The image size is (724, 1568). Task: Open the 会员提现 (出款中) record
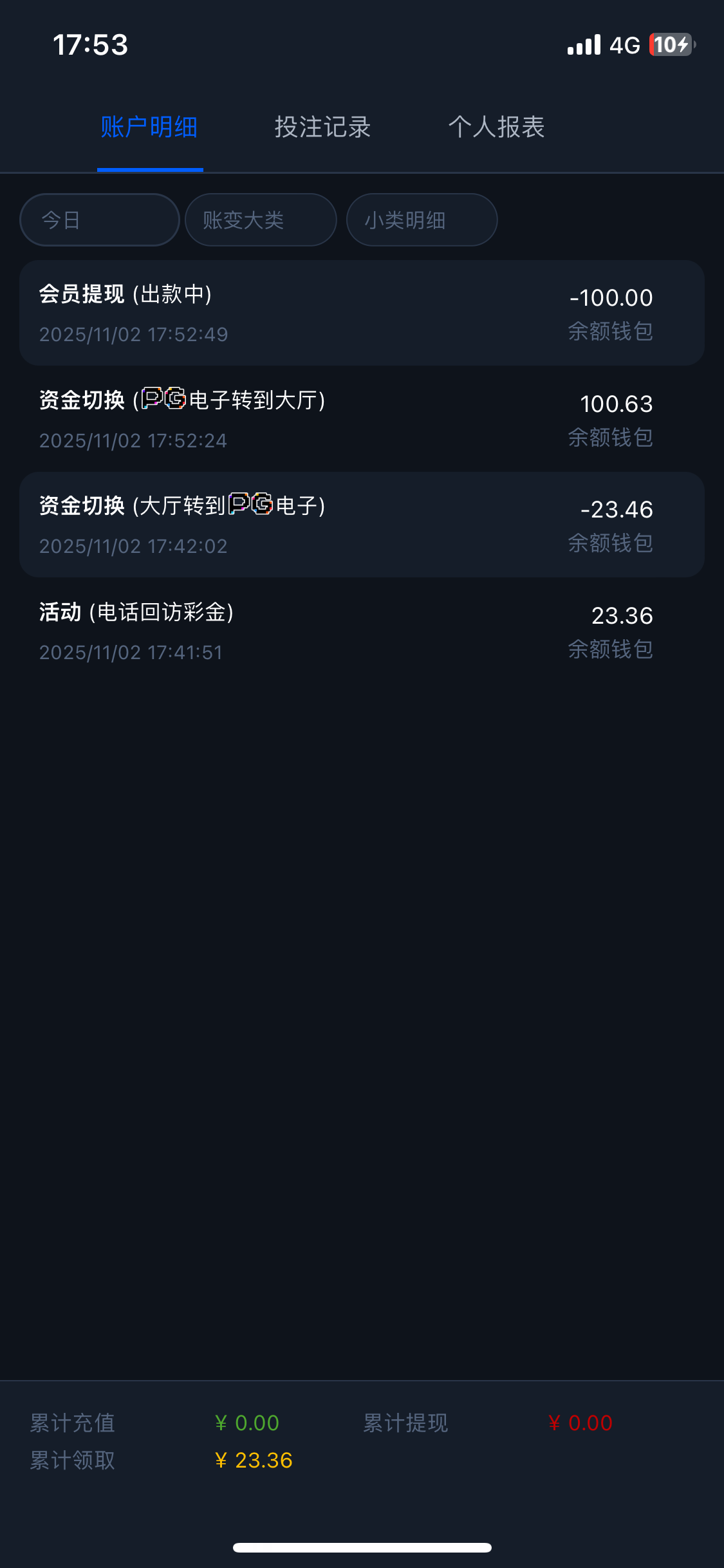click(x=362, y=313)
